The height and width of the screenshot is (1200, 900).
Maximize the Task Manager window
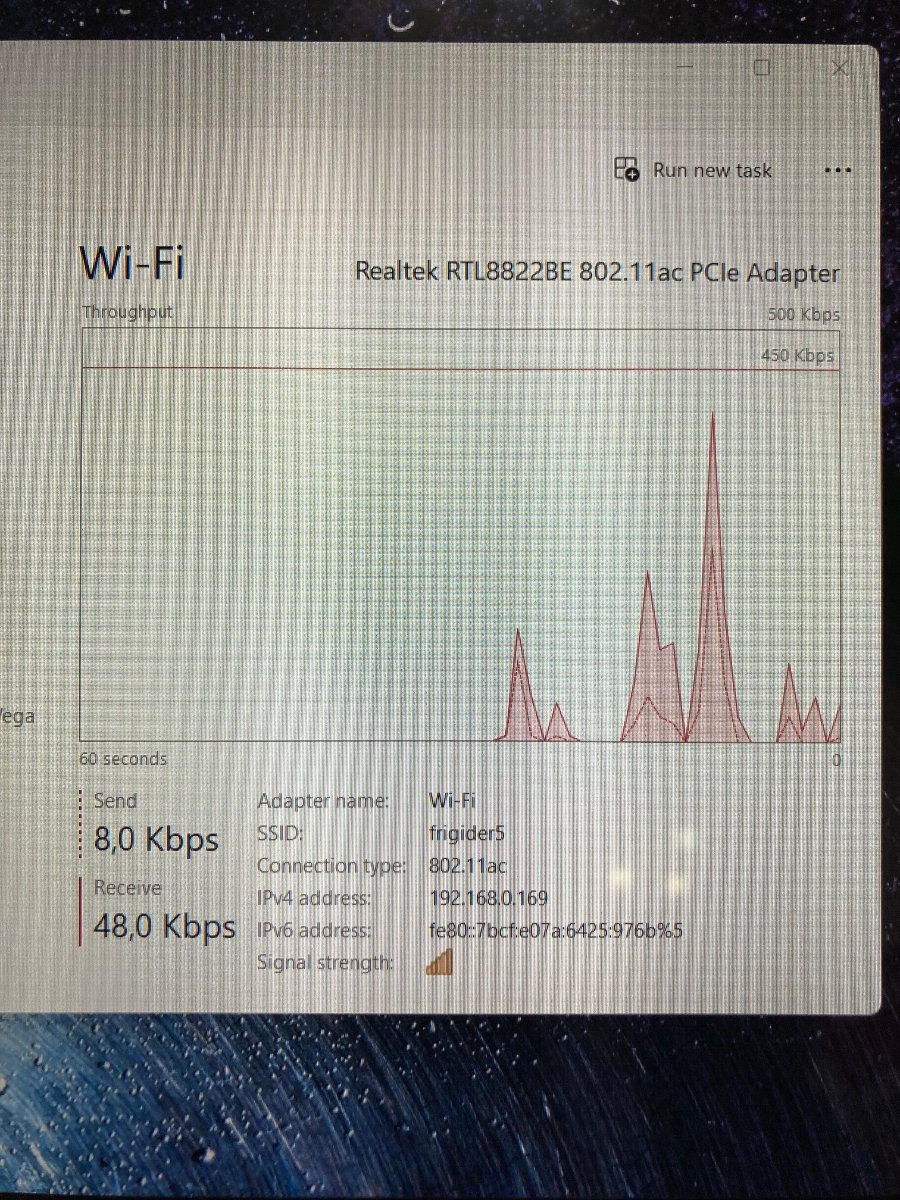pyautogui.click(x=762, y=68)
